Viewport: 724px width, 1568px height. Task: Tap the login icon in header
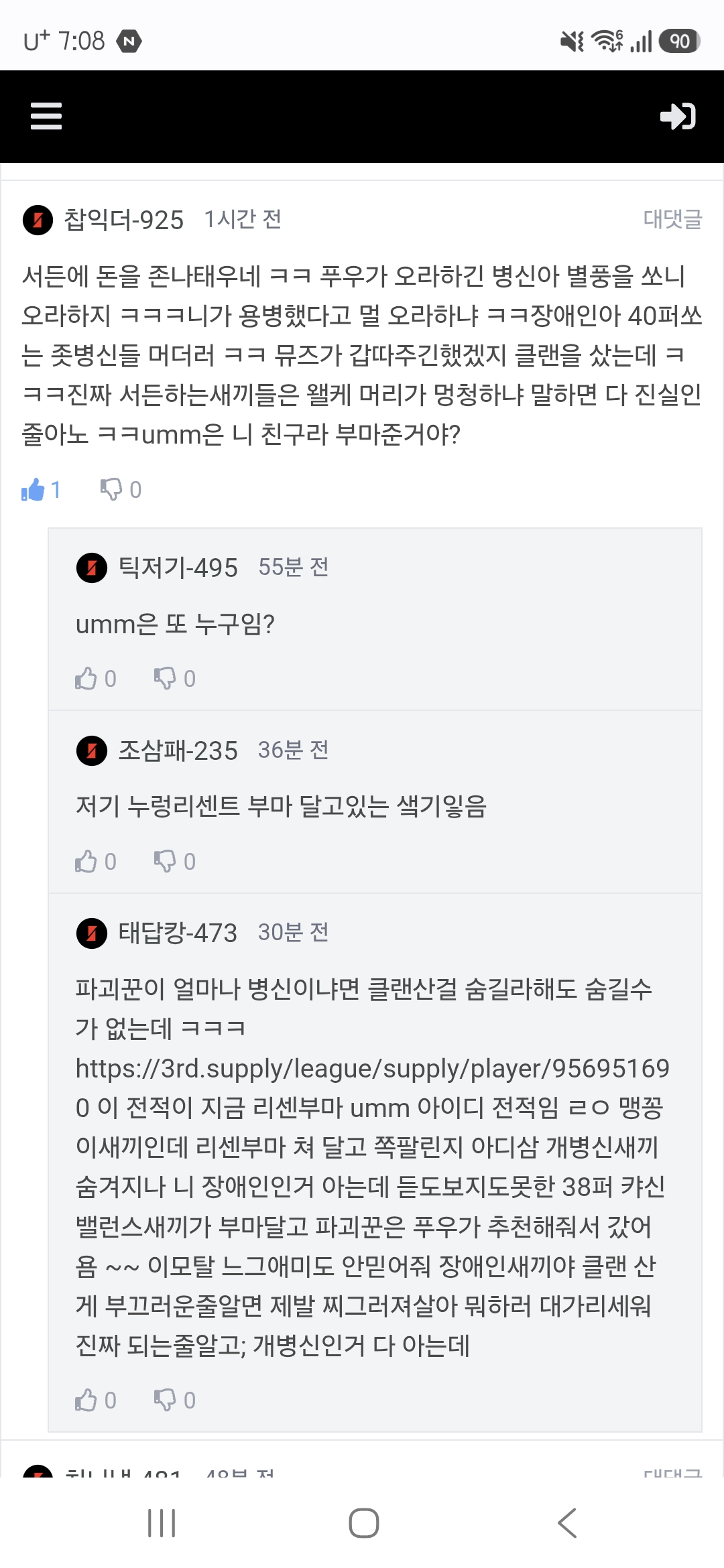677,116
